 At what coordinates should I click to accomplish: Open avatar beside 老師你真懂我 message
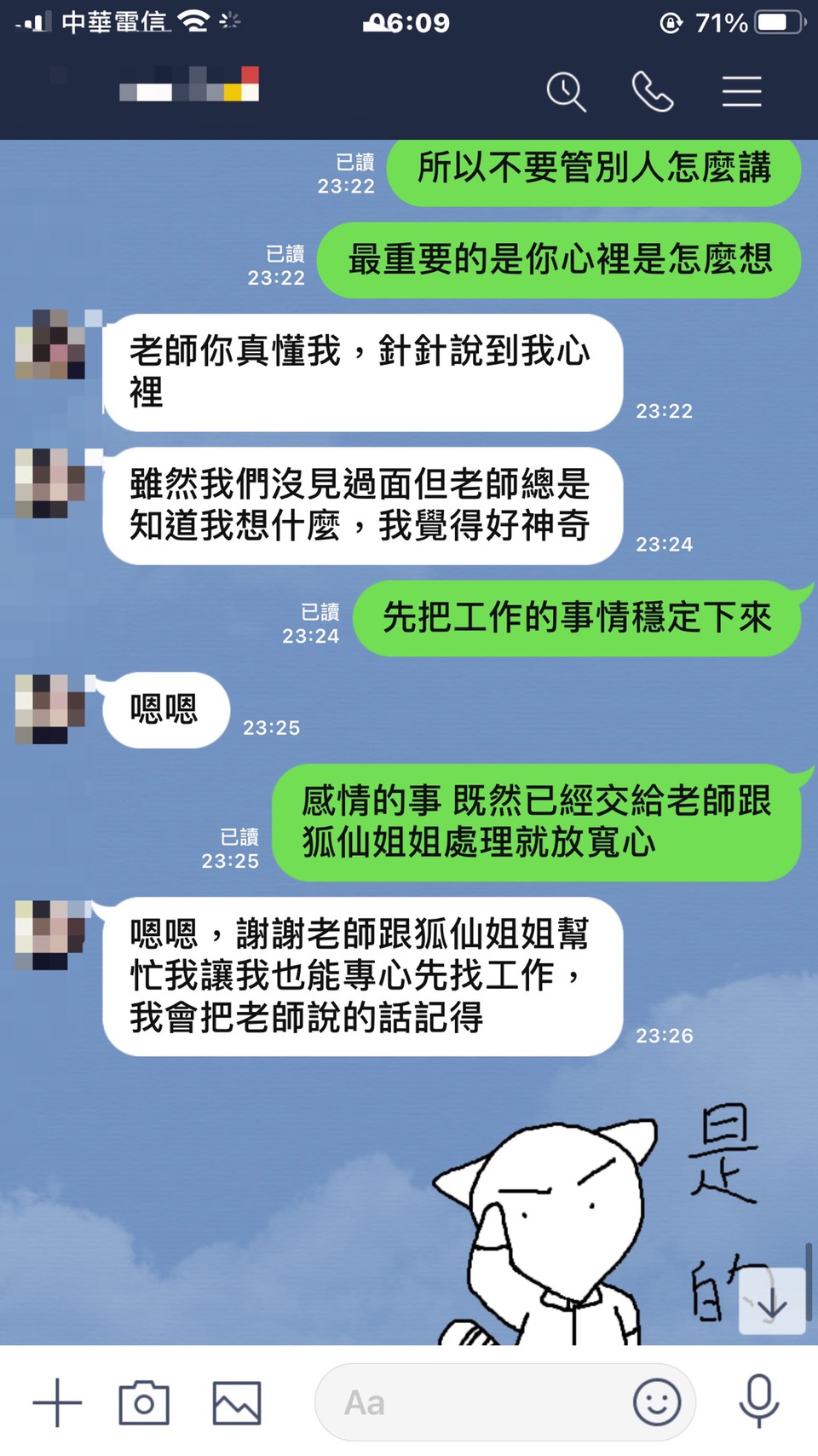coord(50,344)
